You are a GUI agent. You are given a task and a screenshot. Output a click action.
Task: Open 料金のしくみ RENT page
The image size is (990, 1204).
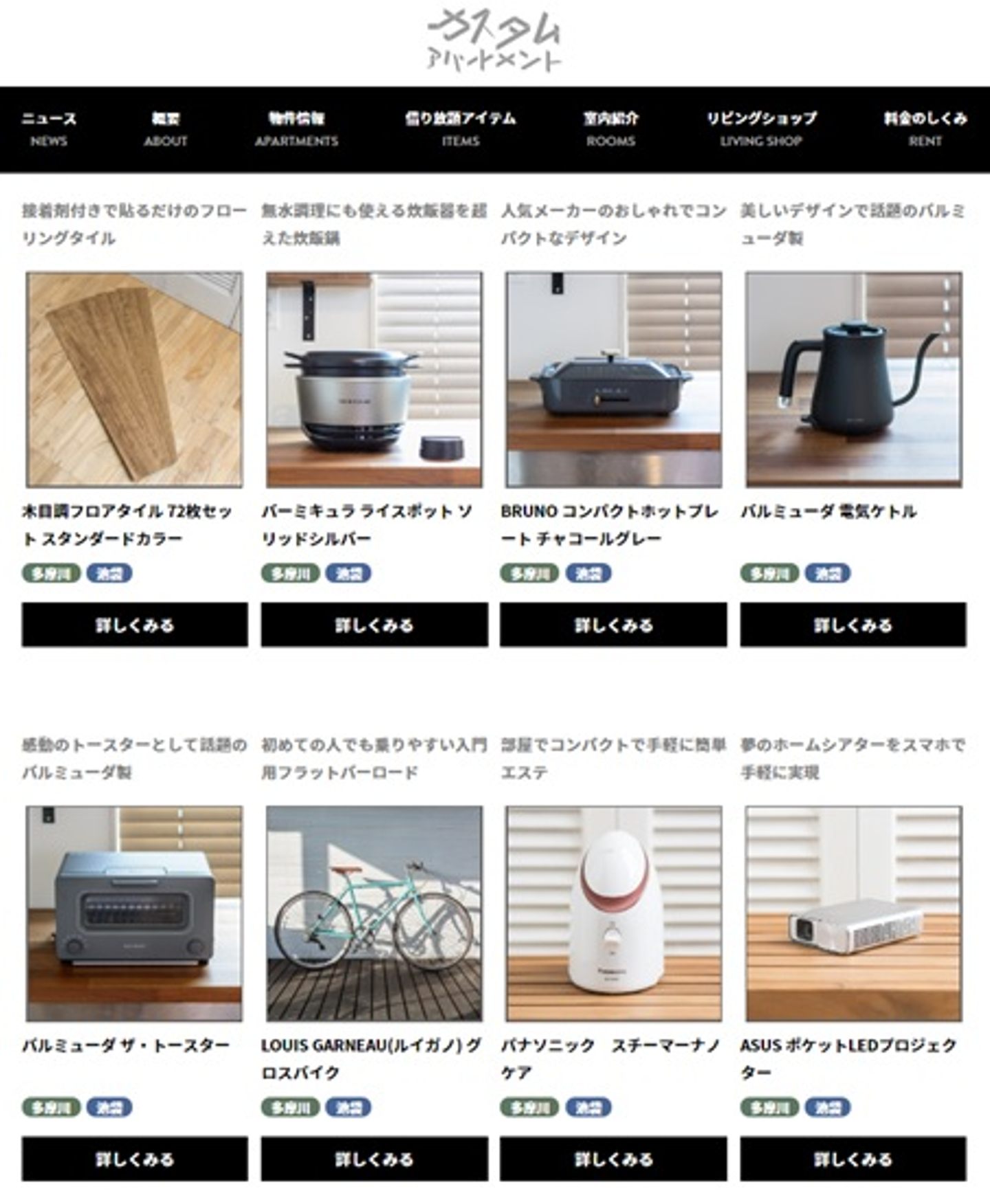click(x=925, y=129)
